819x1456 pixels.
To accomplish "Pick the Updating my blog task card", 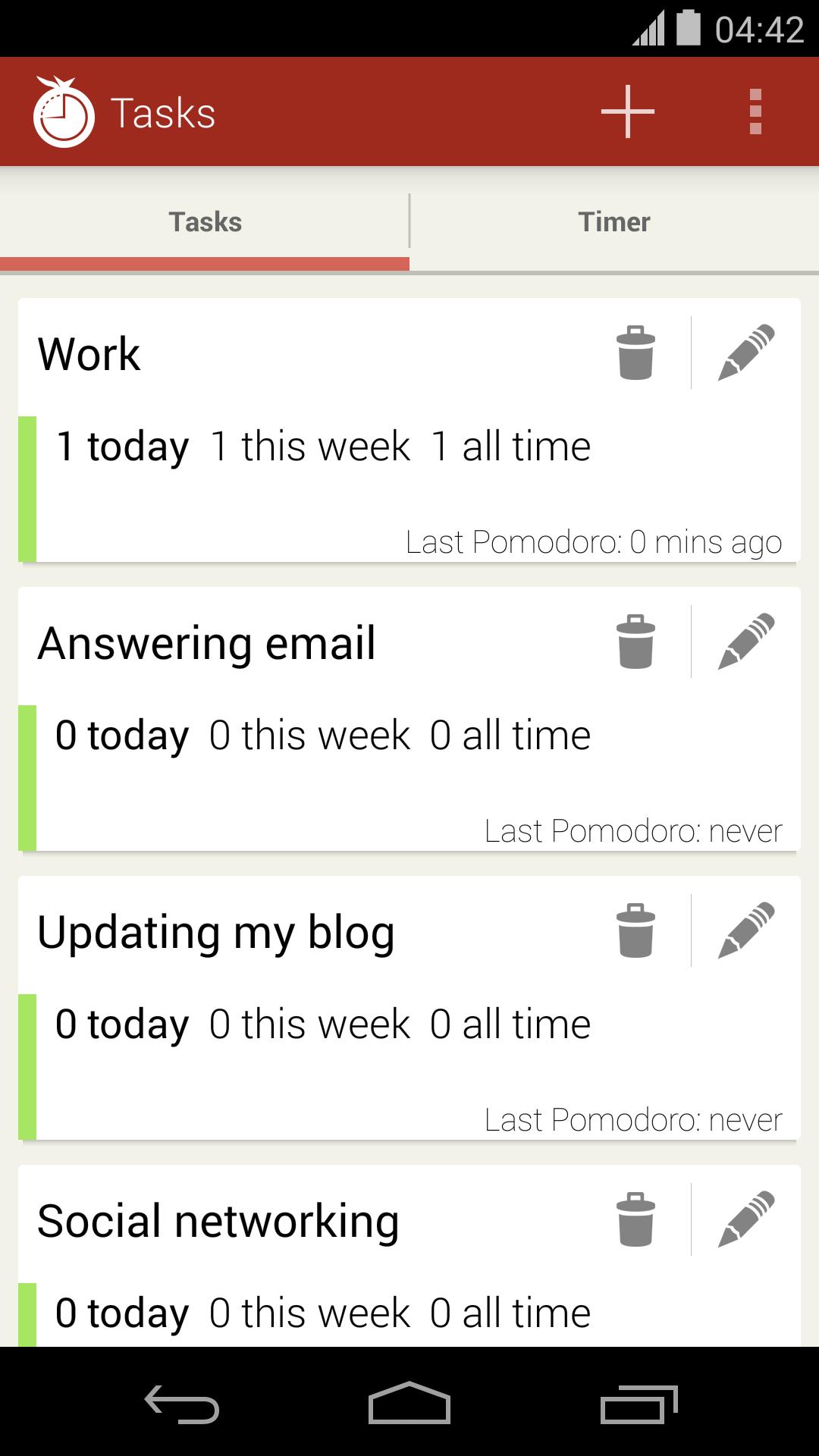I will click(303, 1046).
